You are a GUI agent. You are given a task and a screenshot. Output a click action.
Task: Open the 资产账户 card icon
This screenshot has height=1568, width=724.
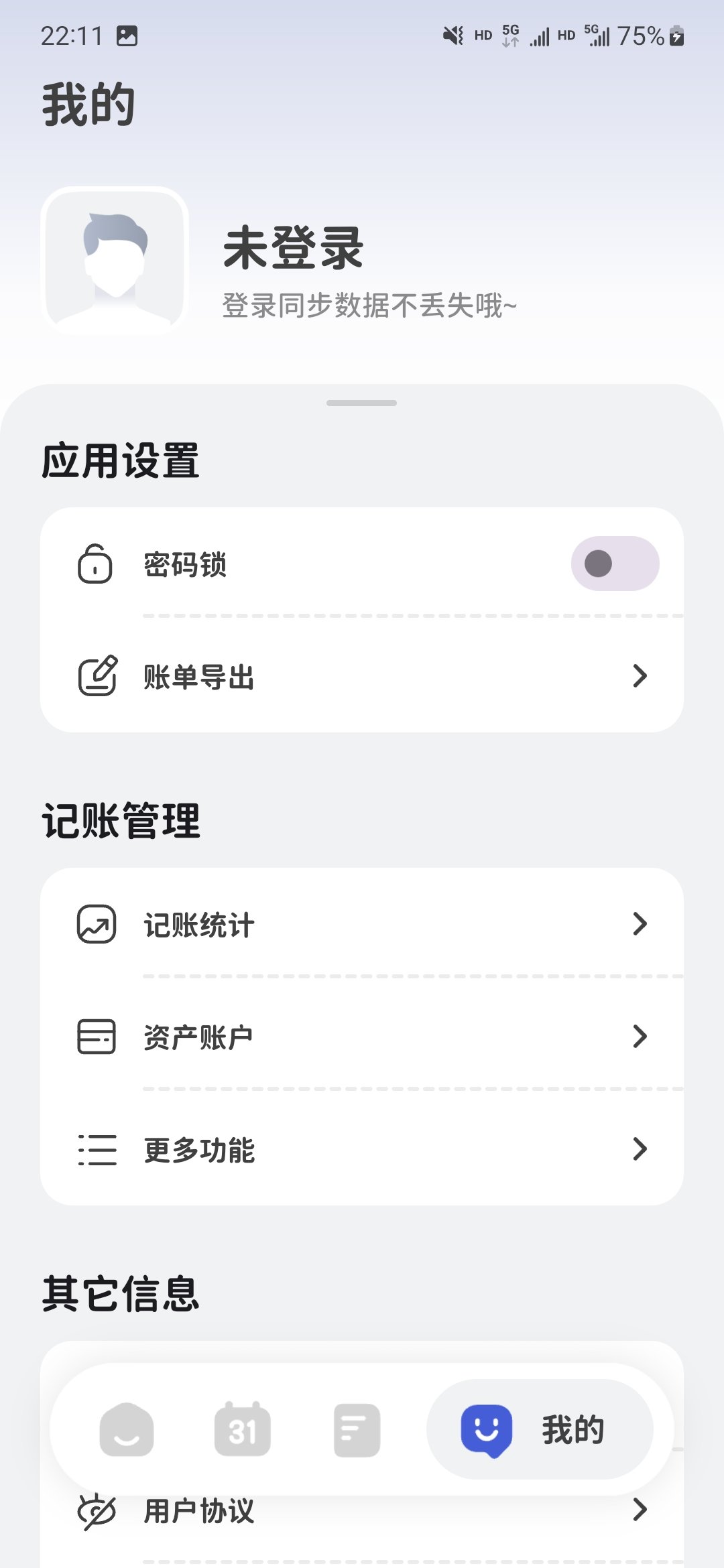[97, 1036]
